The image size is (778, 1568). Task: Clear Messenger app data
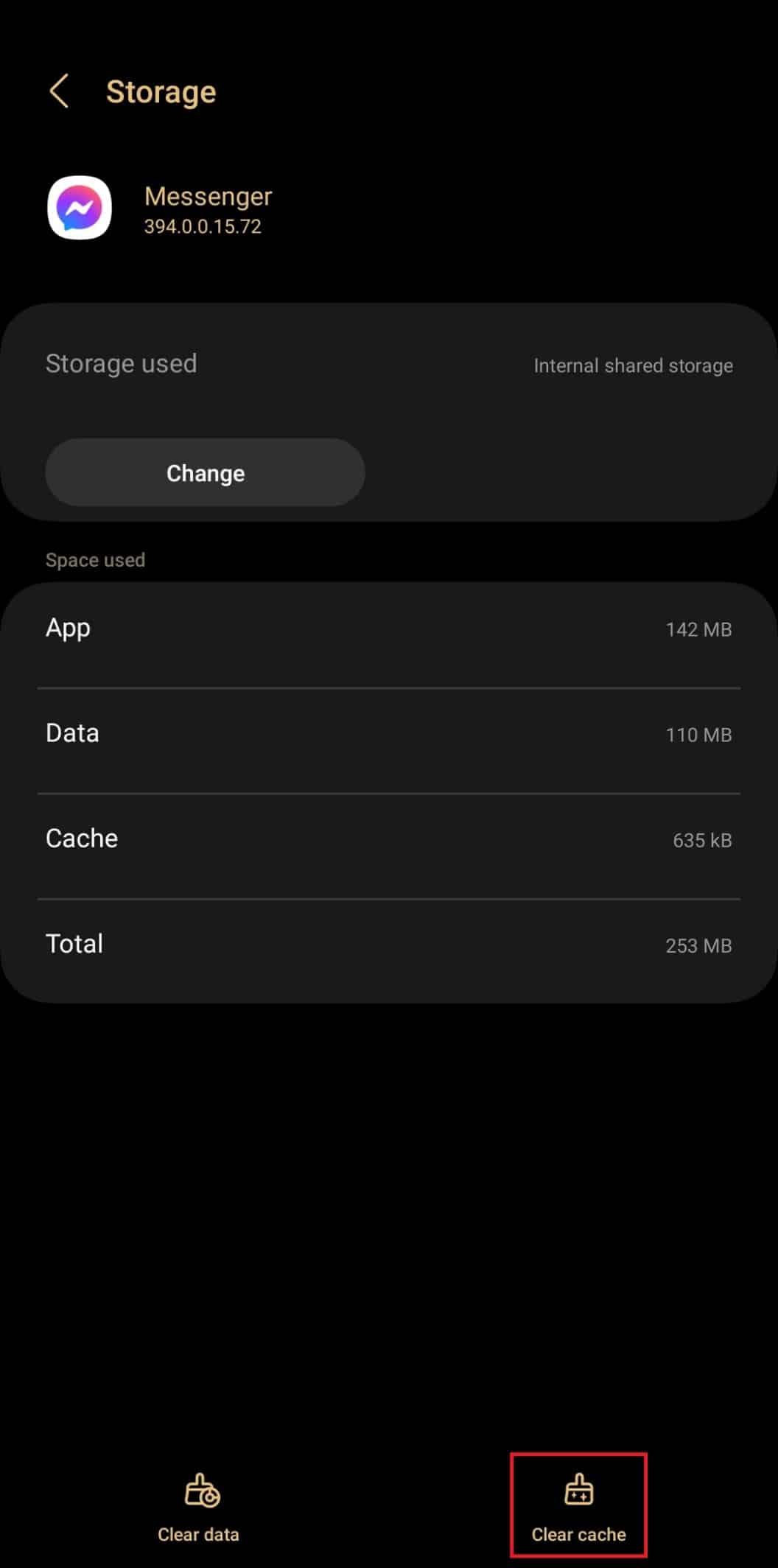point(198,1508)
